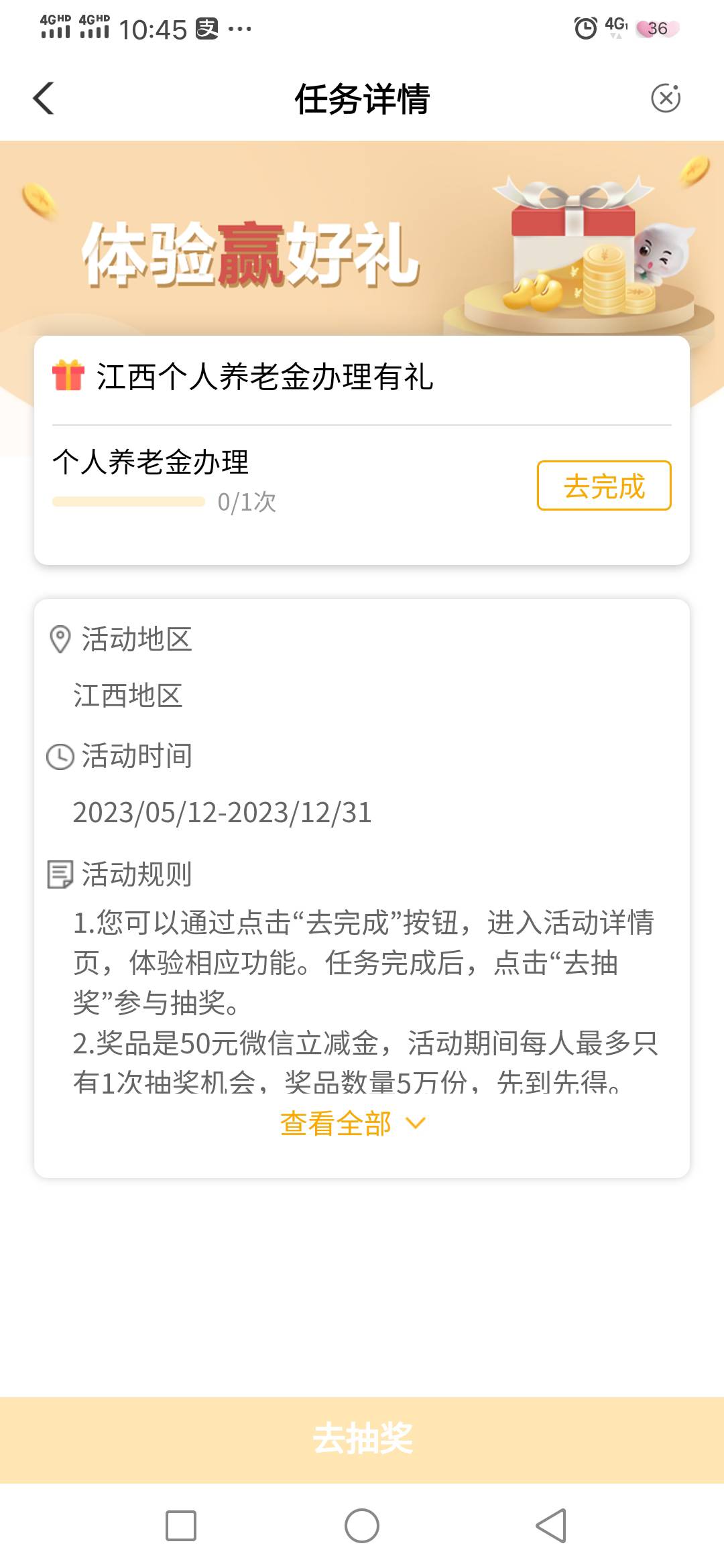The width and height of the screenshot is (724, 1568).
Task: Tap 去完成 for 个人养老金办理
Action: tap(604, 486)
